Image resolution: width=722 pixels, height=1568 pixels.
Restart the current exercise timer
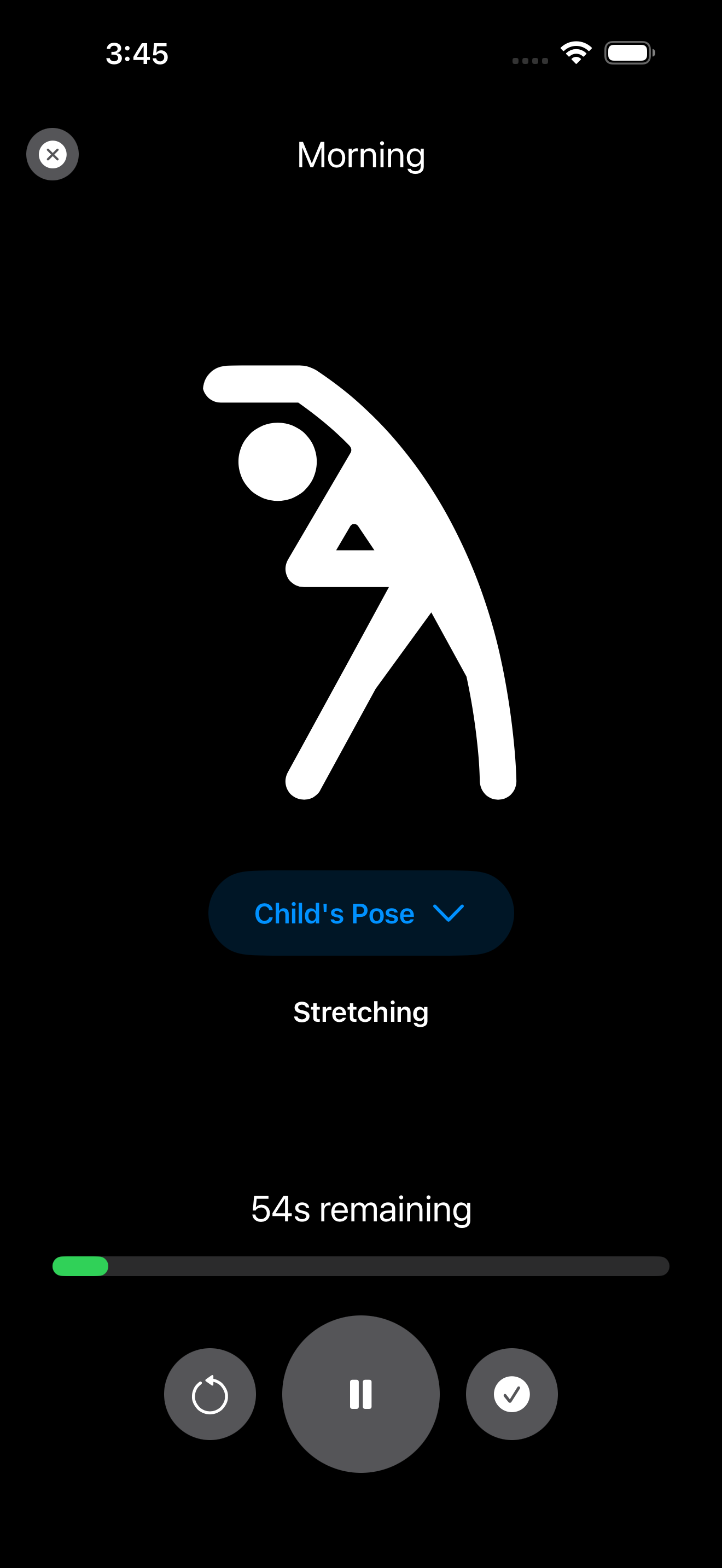[209, 1394]
